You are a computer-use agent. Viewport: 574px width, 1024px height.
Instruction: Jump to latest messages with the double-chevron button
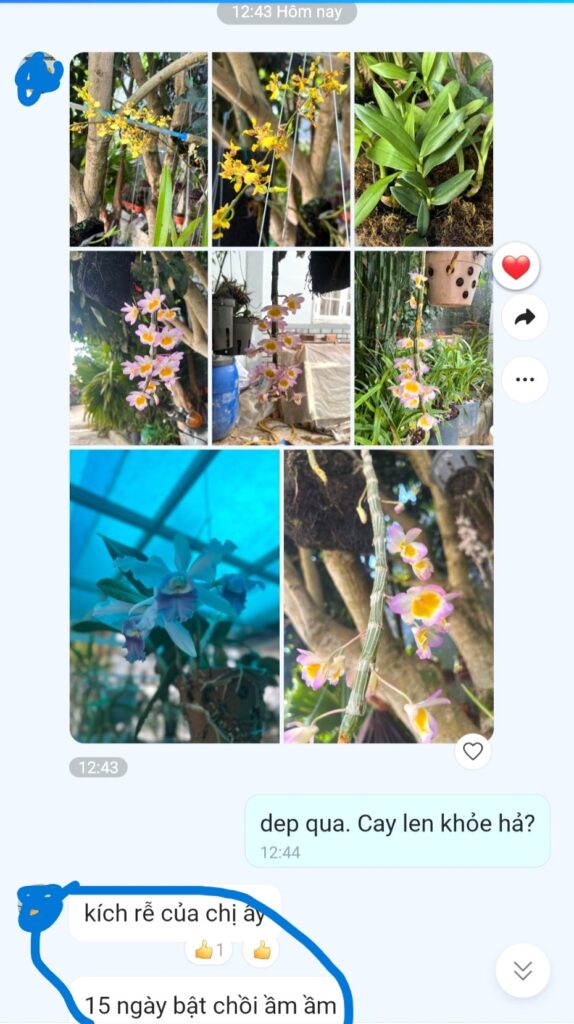tap(522, 970)
